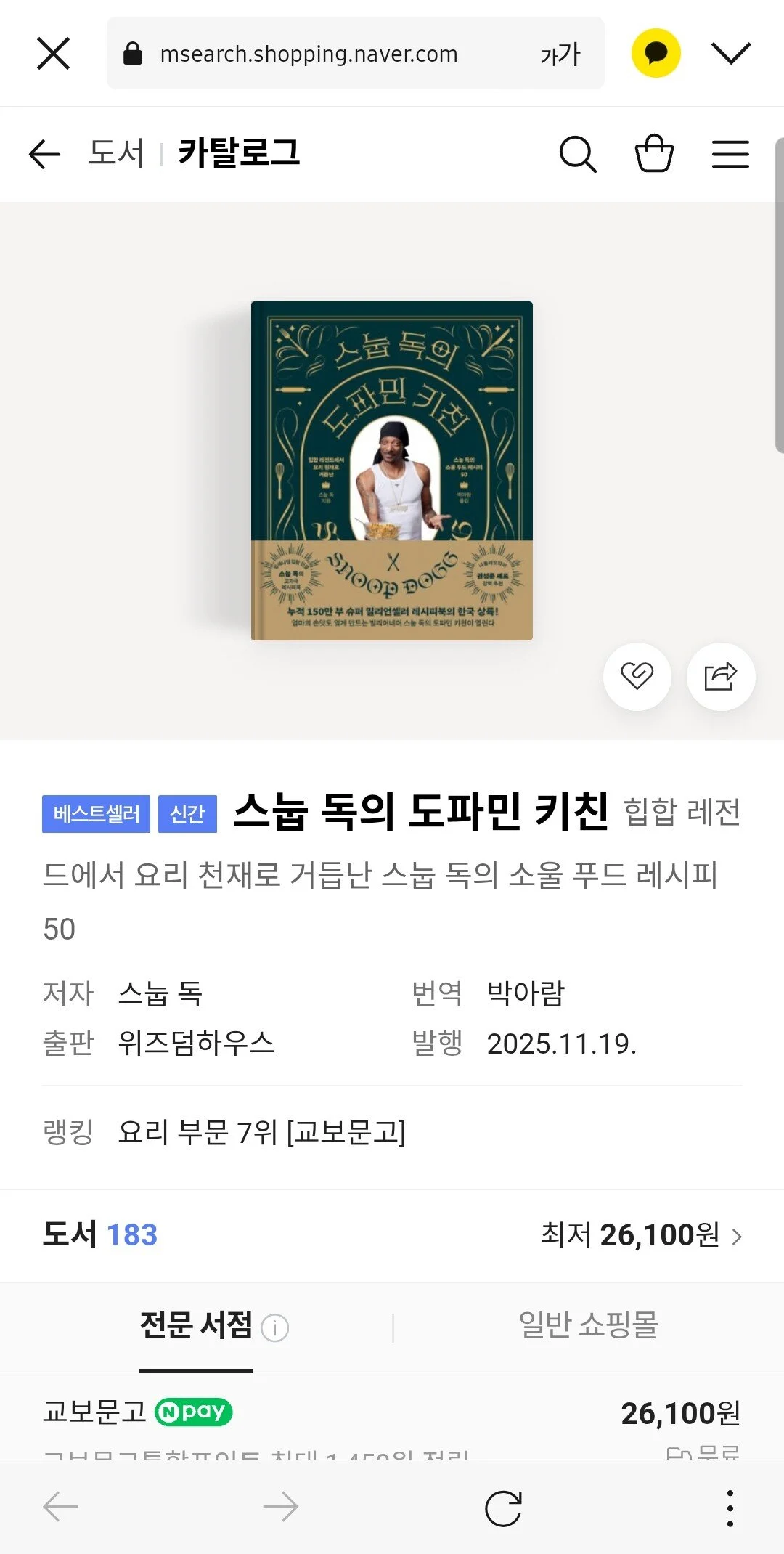
Task: Close the in-app browser
Action: click(53, 54)
